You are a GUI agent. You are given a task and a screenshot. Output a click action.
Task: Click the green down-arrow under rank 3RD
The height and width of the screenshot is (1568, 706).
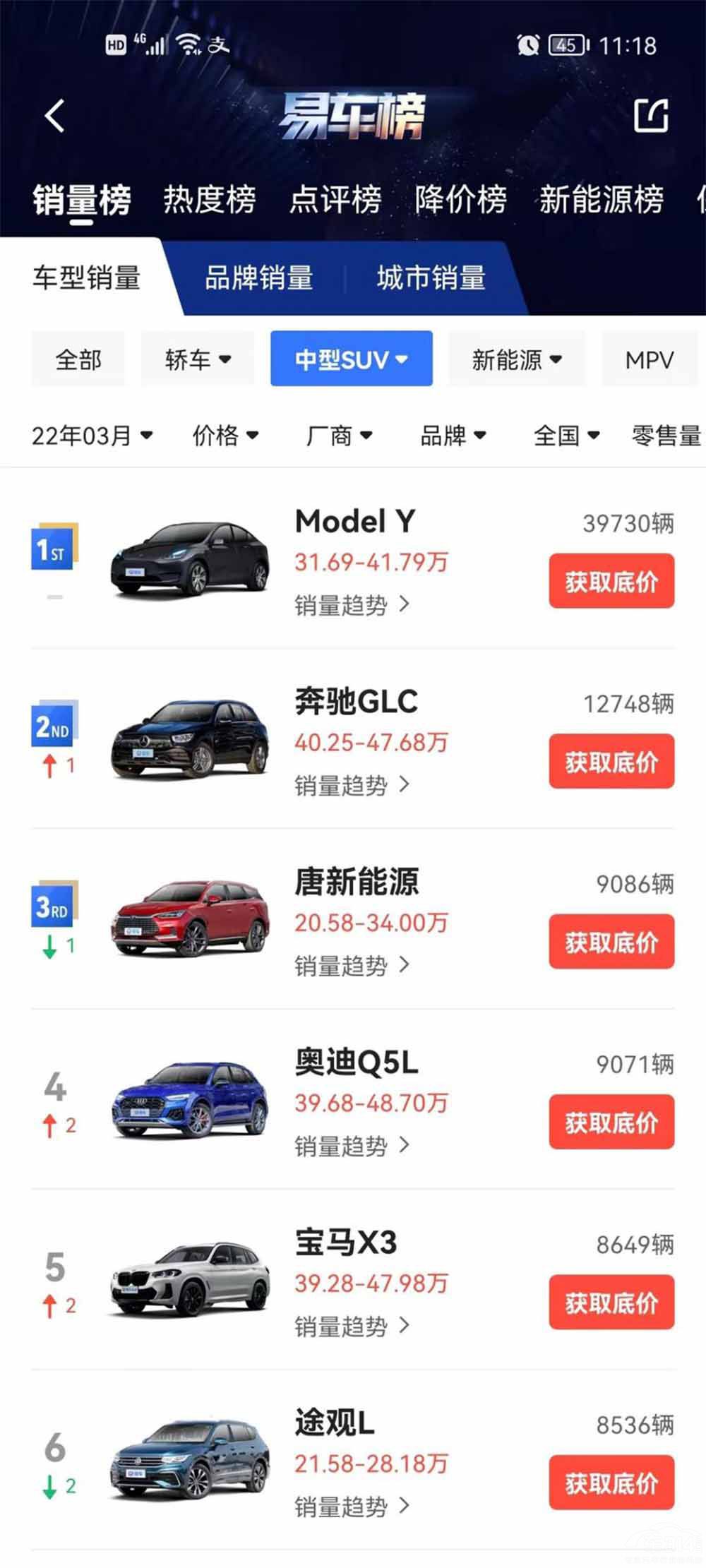(51, 945)
